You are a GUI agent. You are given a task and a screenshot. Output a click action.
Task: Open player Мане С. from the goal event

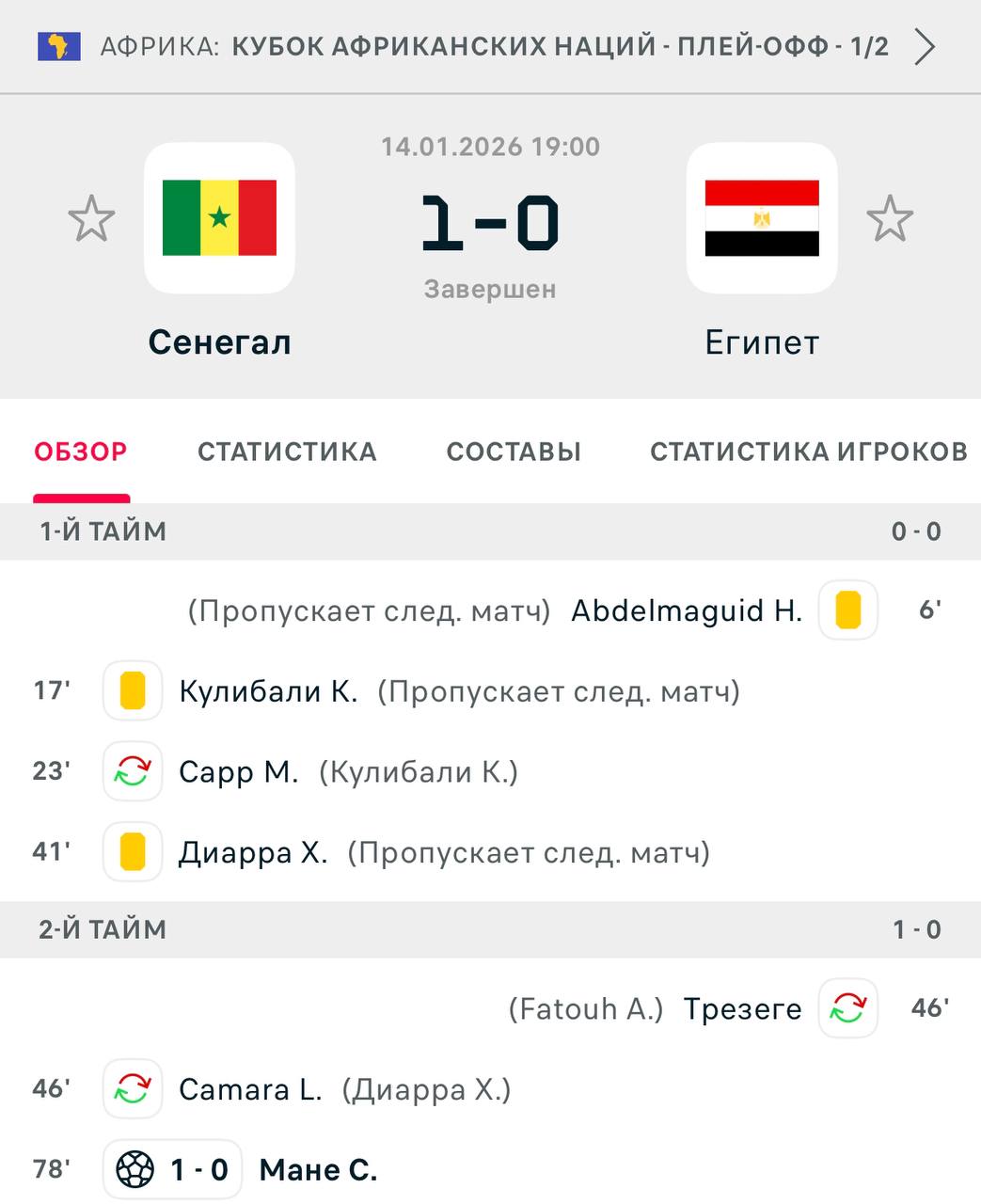pos(318,1170)
